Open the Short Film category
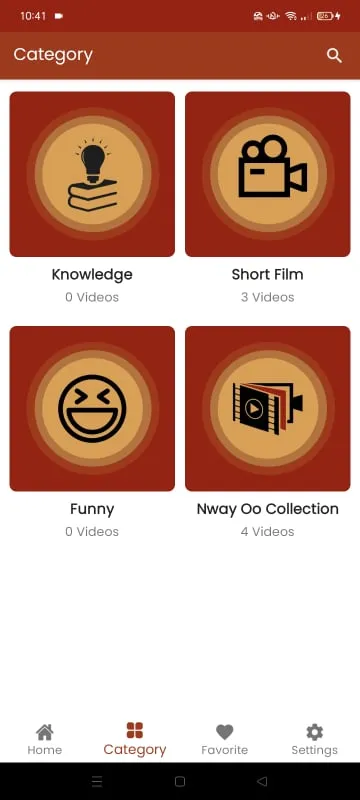The image size is (360, 800). tap(268, 174)
